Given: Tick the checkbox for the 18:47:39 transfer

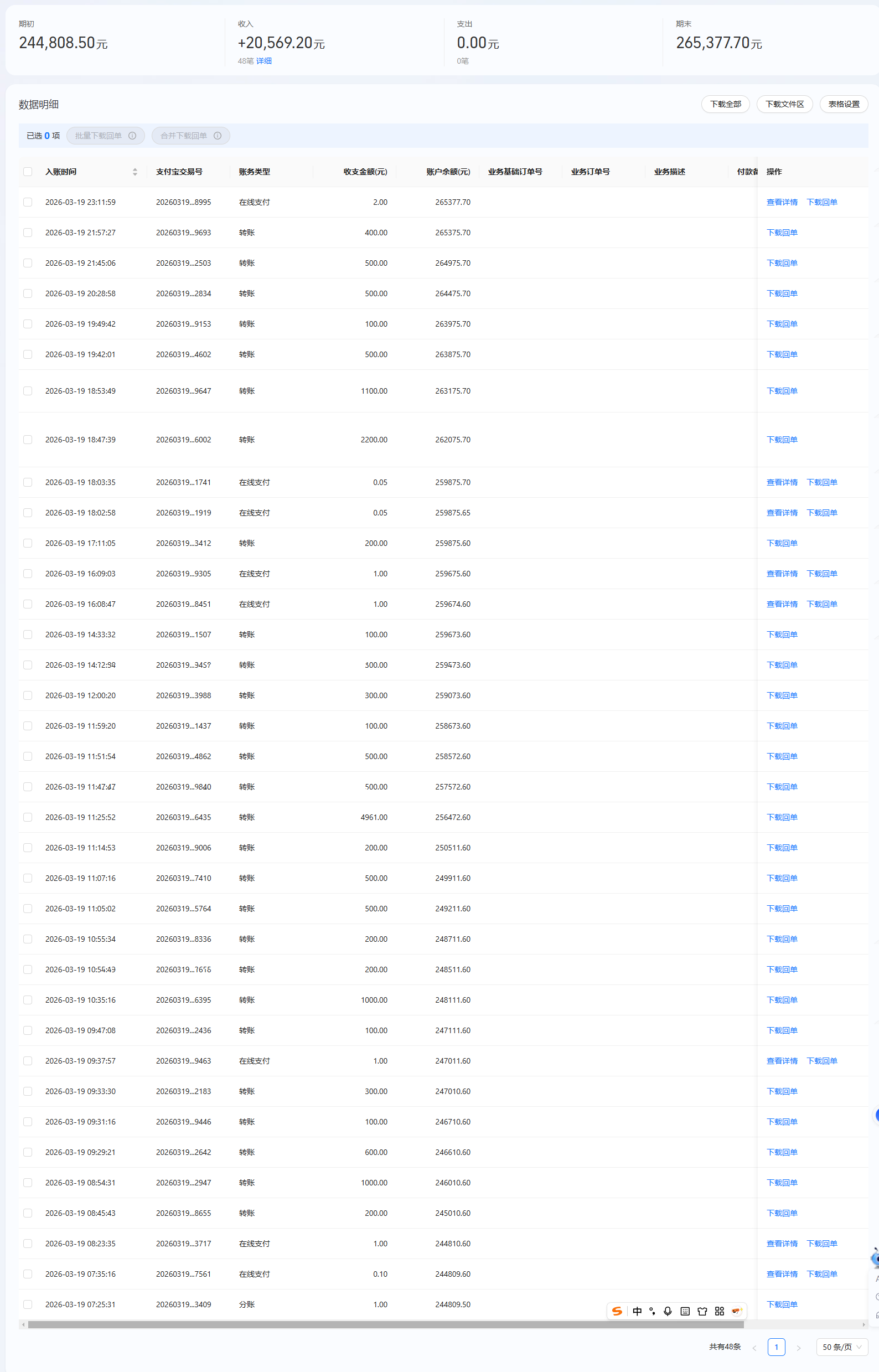Looking at the screenshot, I should click(27, 440).
